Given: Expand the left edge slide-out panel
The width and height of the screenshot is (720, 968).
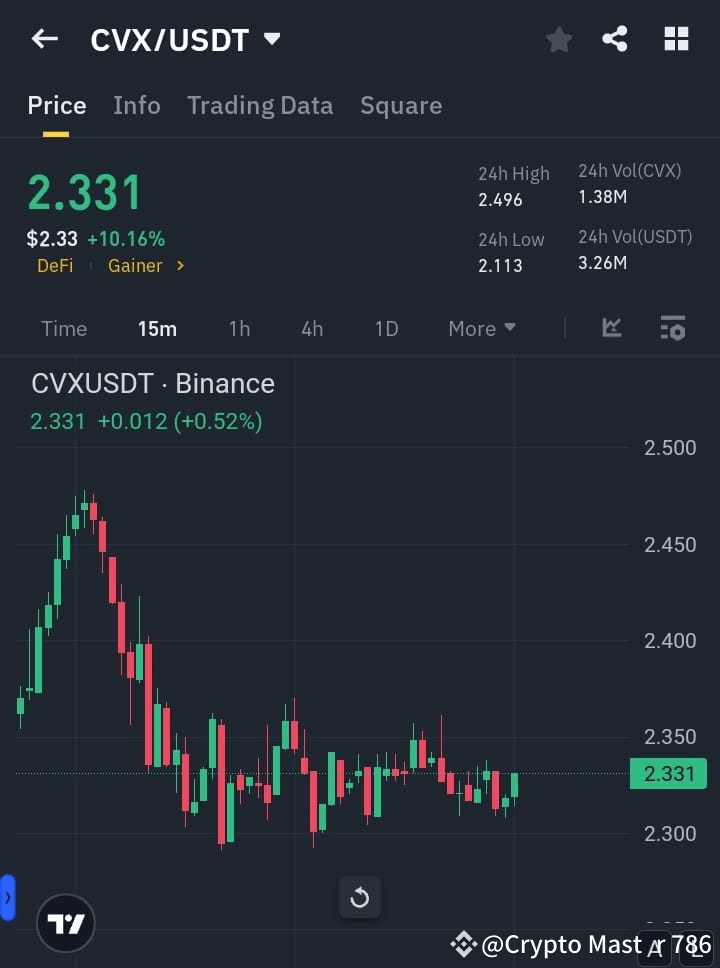Looking at the screenshot, I should (8, 897).
